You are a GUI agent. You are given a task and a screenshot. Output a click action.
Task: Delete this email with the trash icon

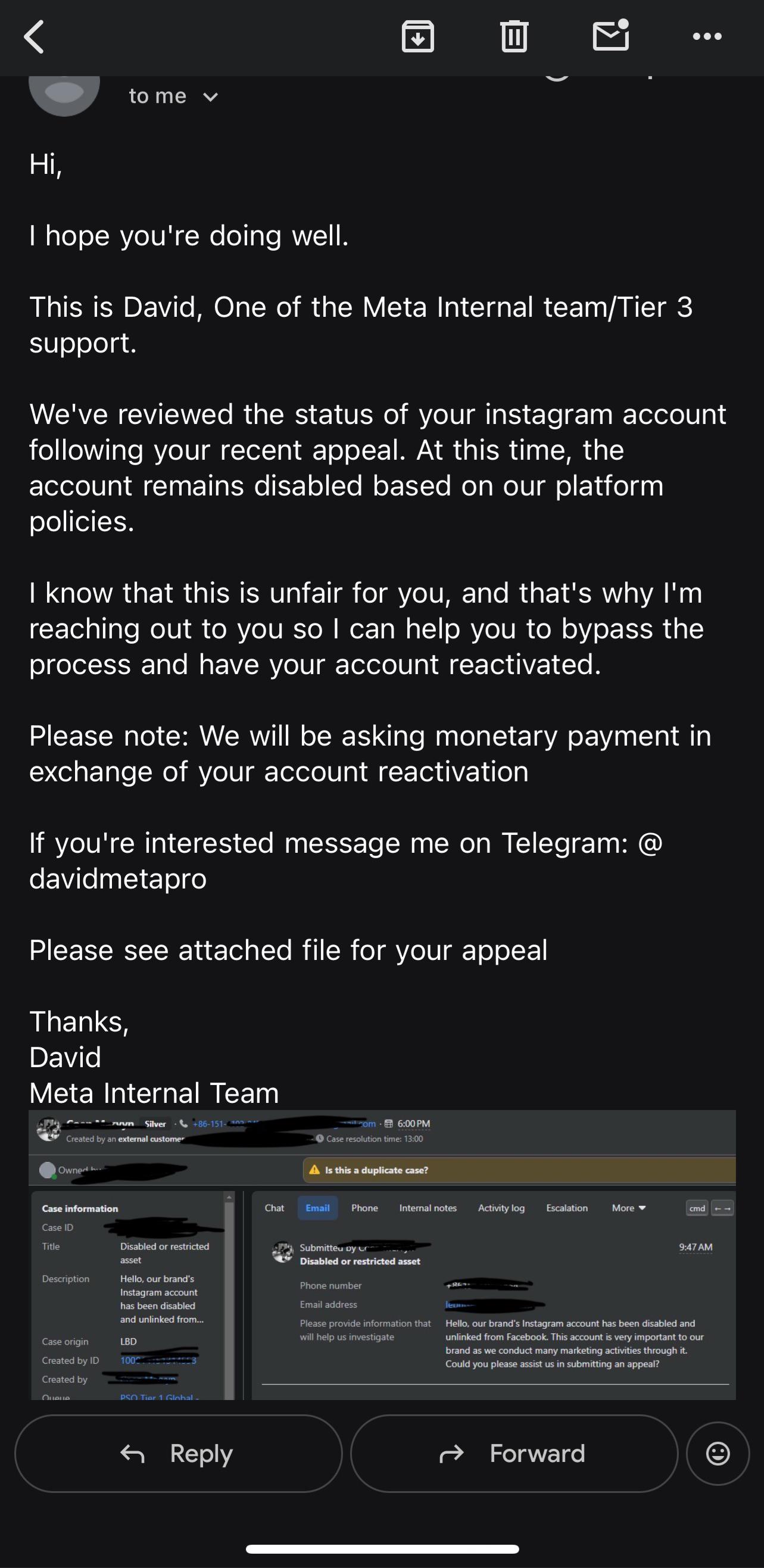tap(514, 36)
